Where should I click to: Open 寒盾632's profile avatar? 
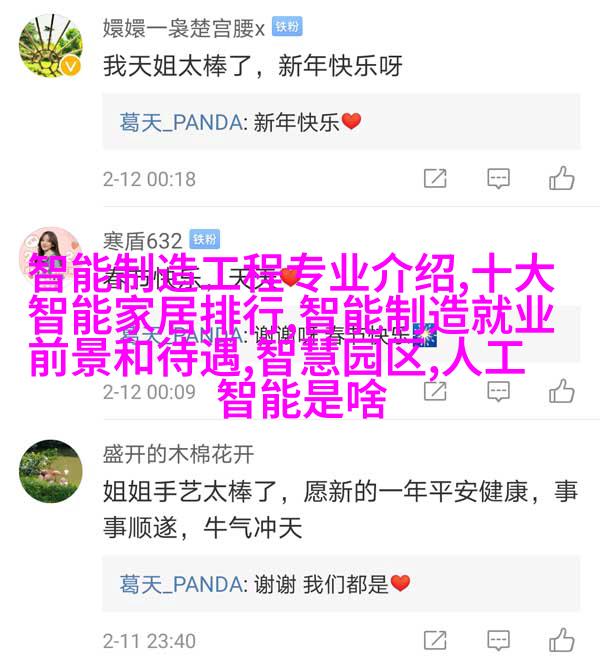coord(50,254)
